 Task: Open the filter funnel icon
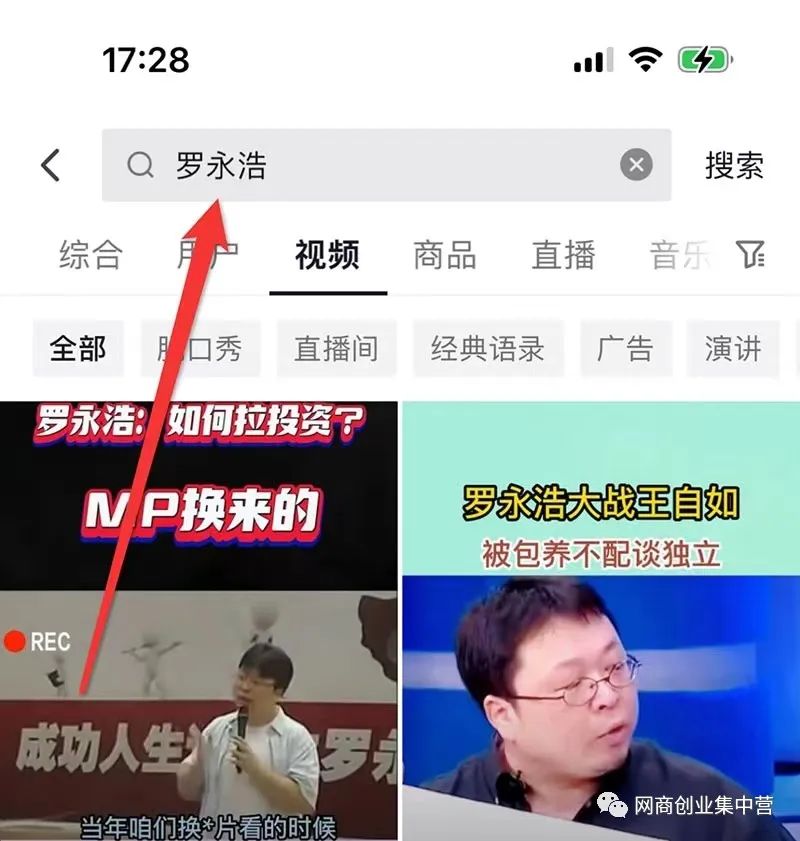tap(751, 254)
